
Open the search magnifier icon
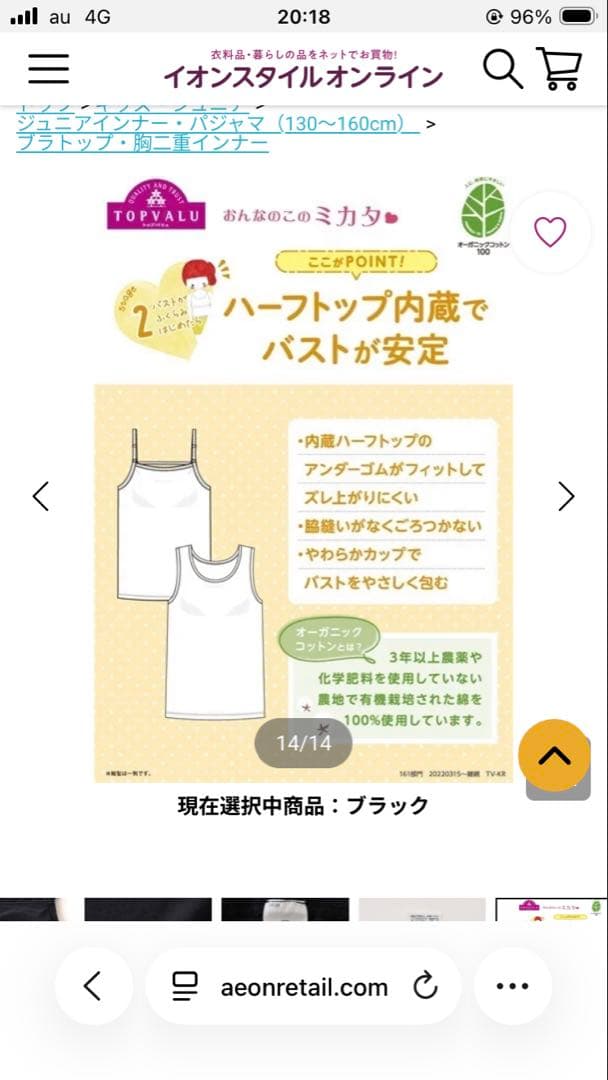[503, 69]
